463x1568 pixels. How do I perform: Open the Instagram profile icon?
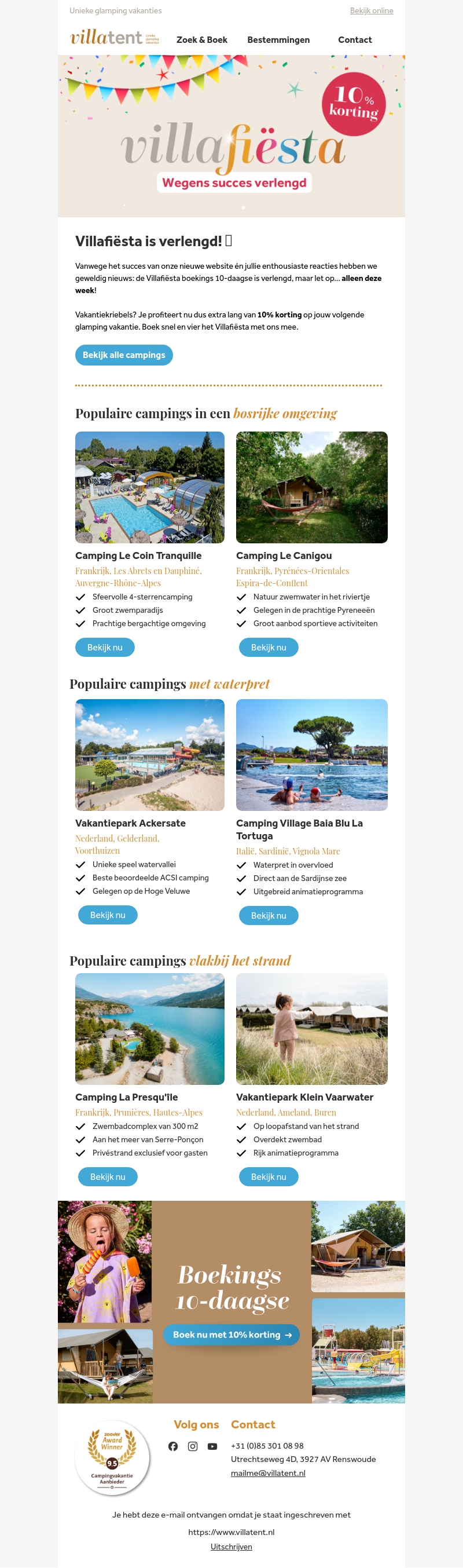click(x=193, y=1446)
